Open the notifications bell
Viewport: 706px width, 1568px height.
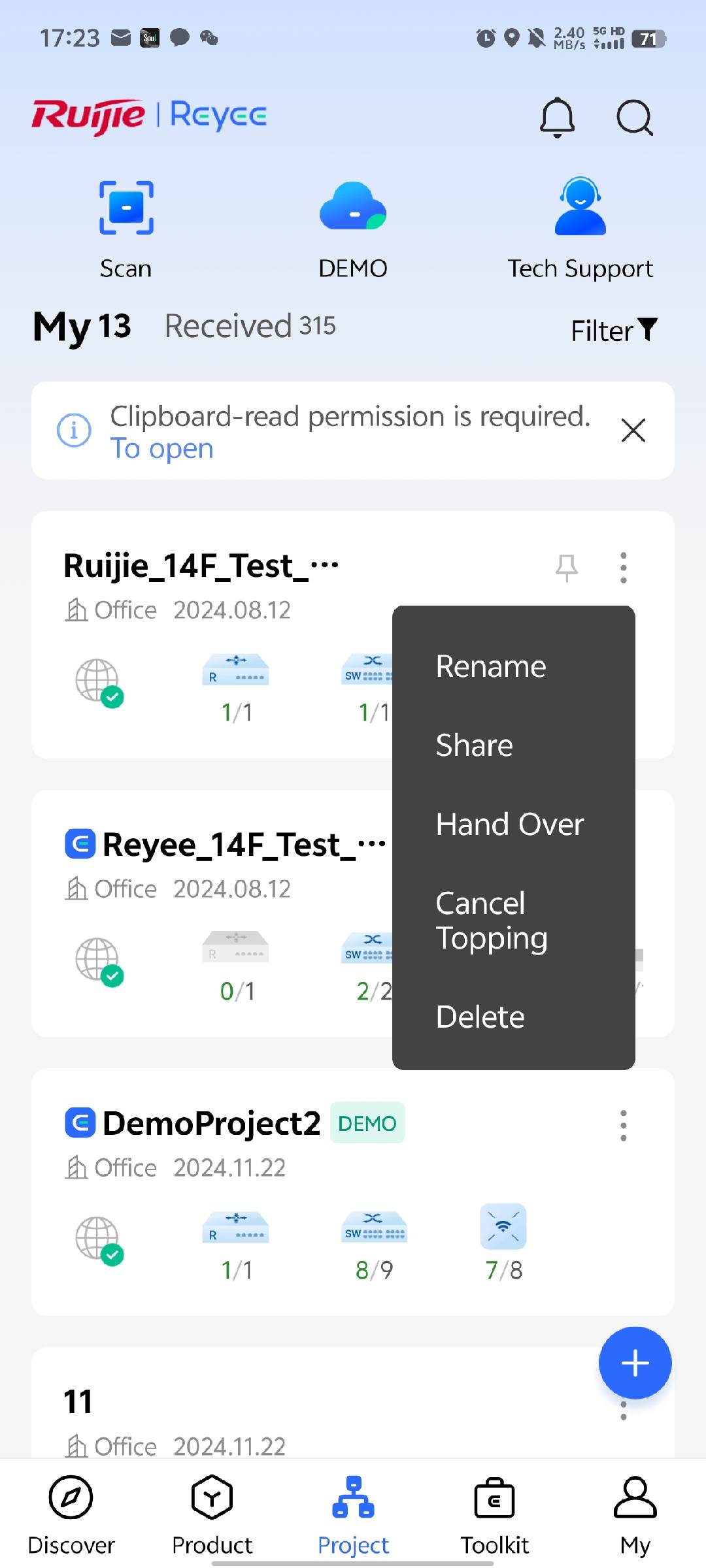click(557, 118)
